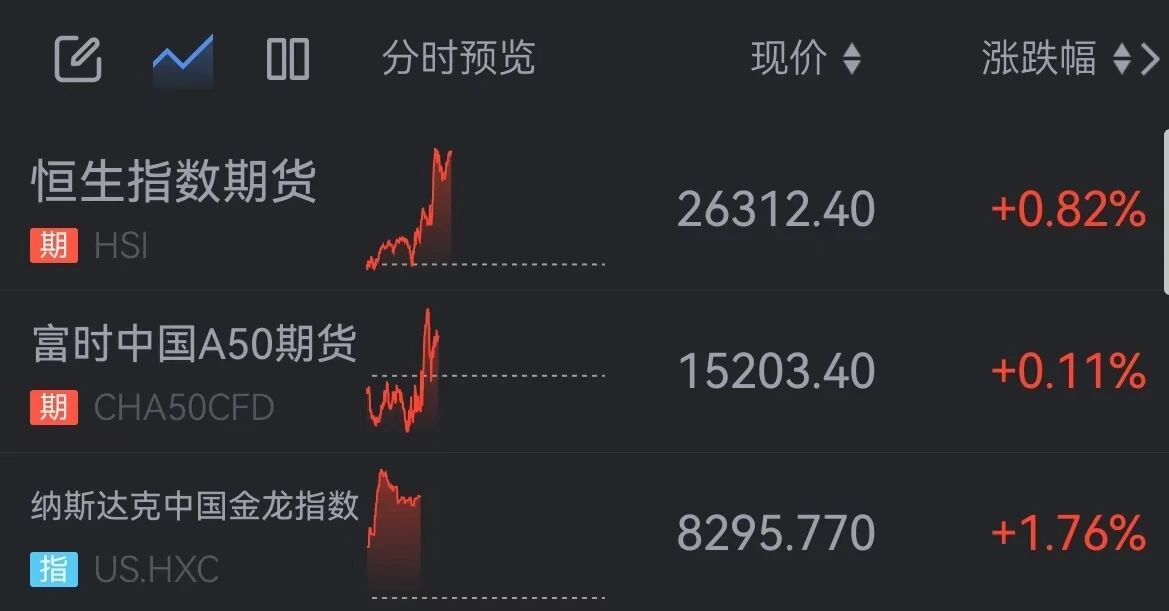Tap the edit watchlist pencil icon
The image size is (1169, 611).
(x=78, y=59)
